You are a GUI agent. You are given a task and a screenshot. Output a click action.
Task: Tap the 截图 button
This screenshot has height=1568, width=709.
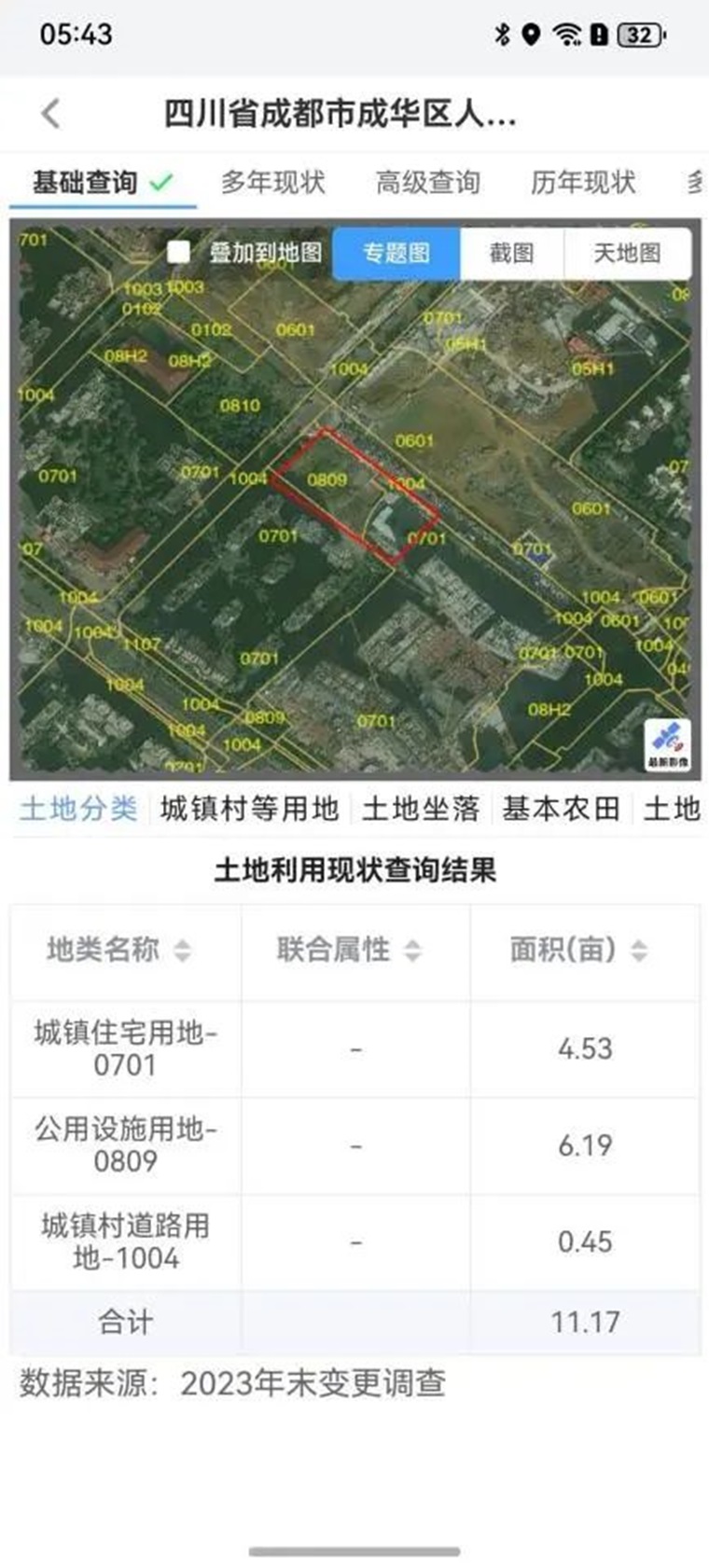tap(511, 253)
